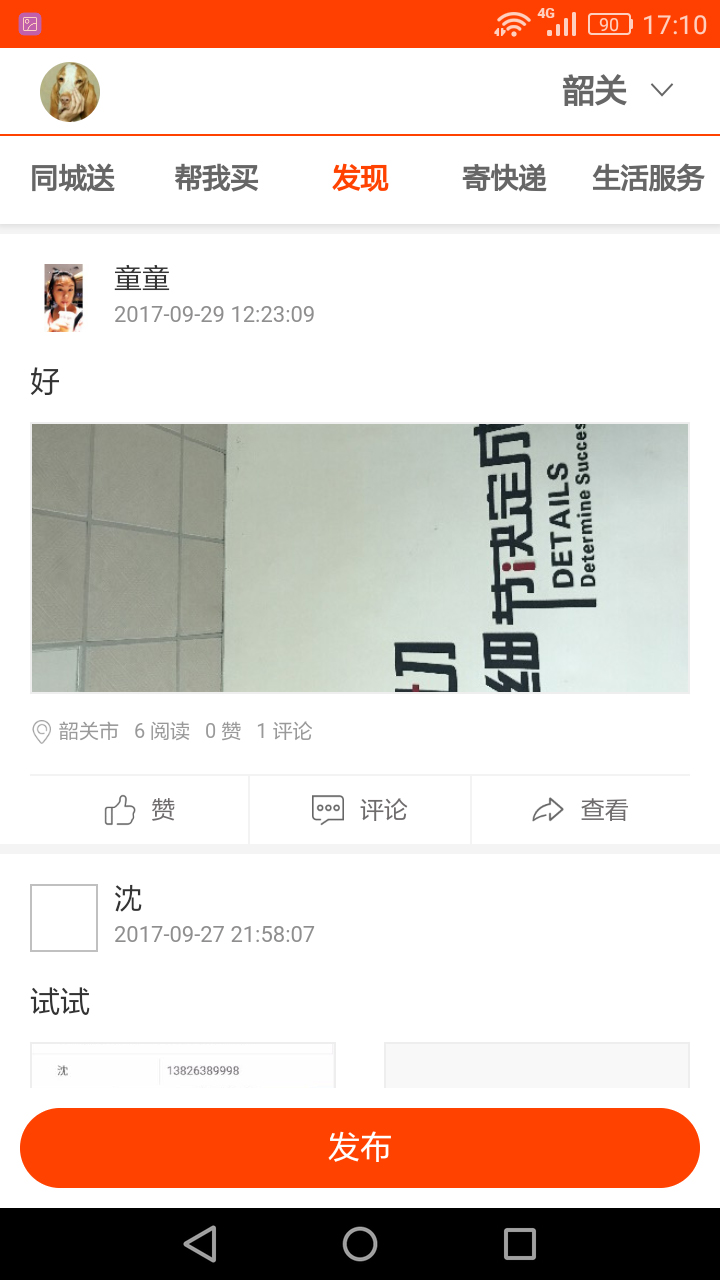The width and height of the screenshot is (720, 1280).
Task: Switch to the 生活服务 tab
Action: pos(648,179)
